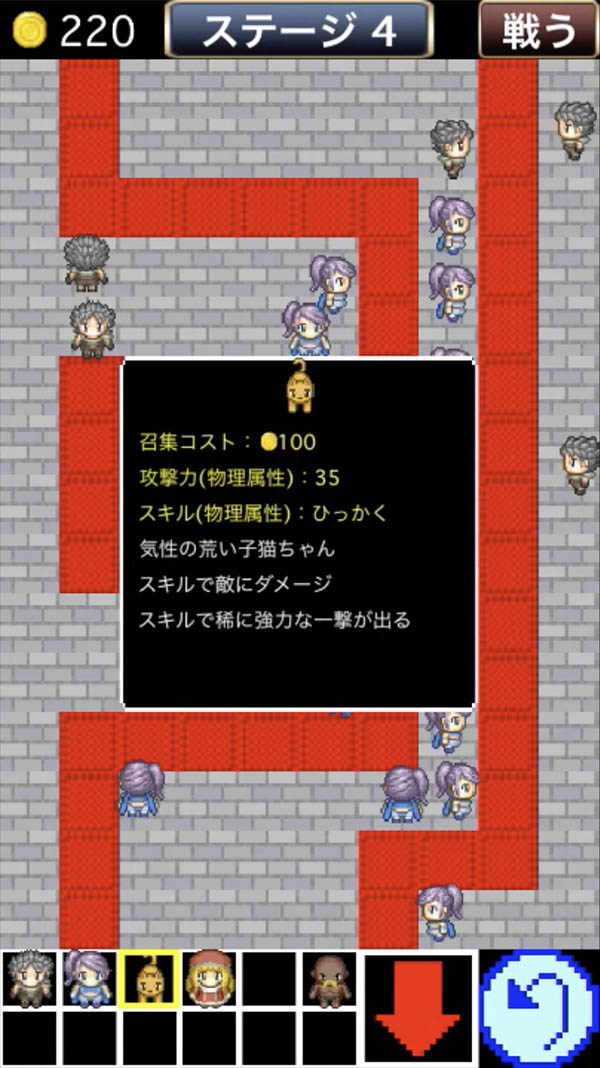Open the ステージ 4 stage banner
This screenshot has width=600, height=1068.
pyautogui.click(x=299, y=30)
